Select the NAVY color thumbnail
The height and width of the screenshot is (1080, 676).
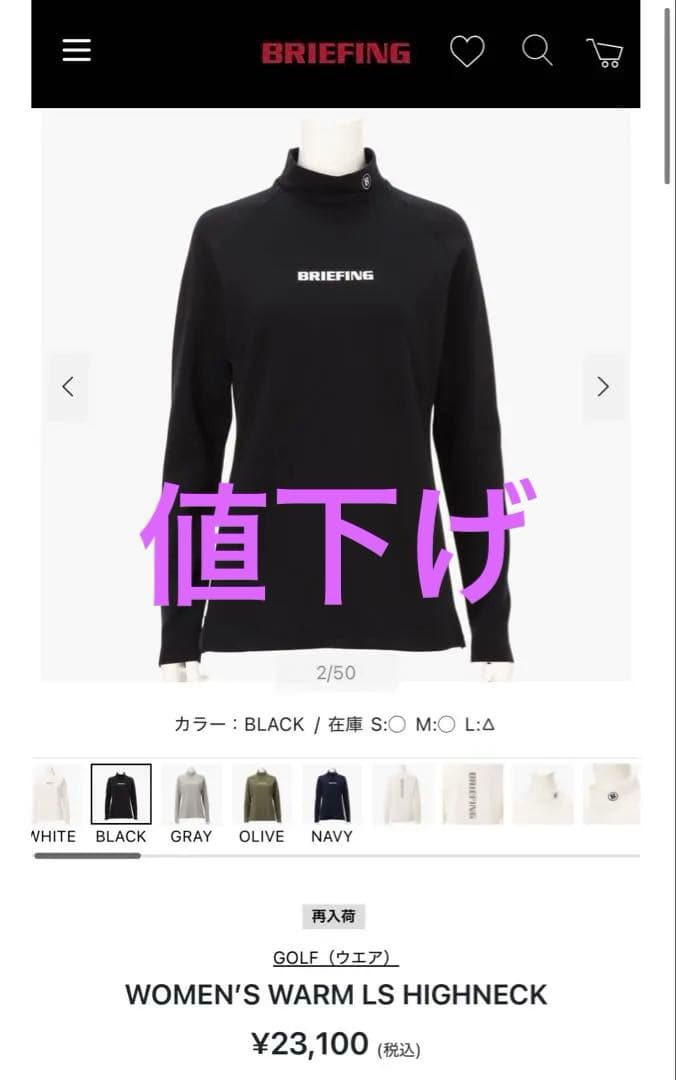[332, 795]
